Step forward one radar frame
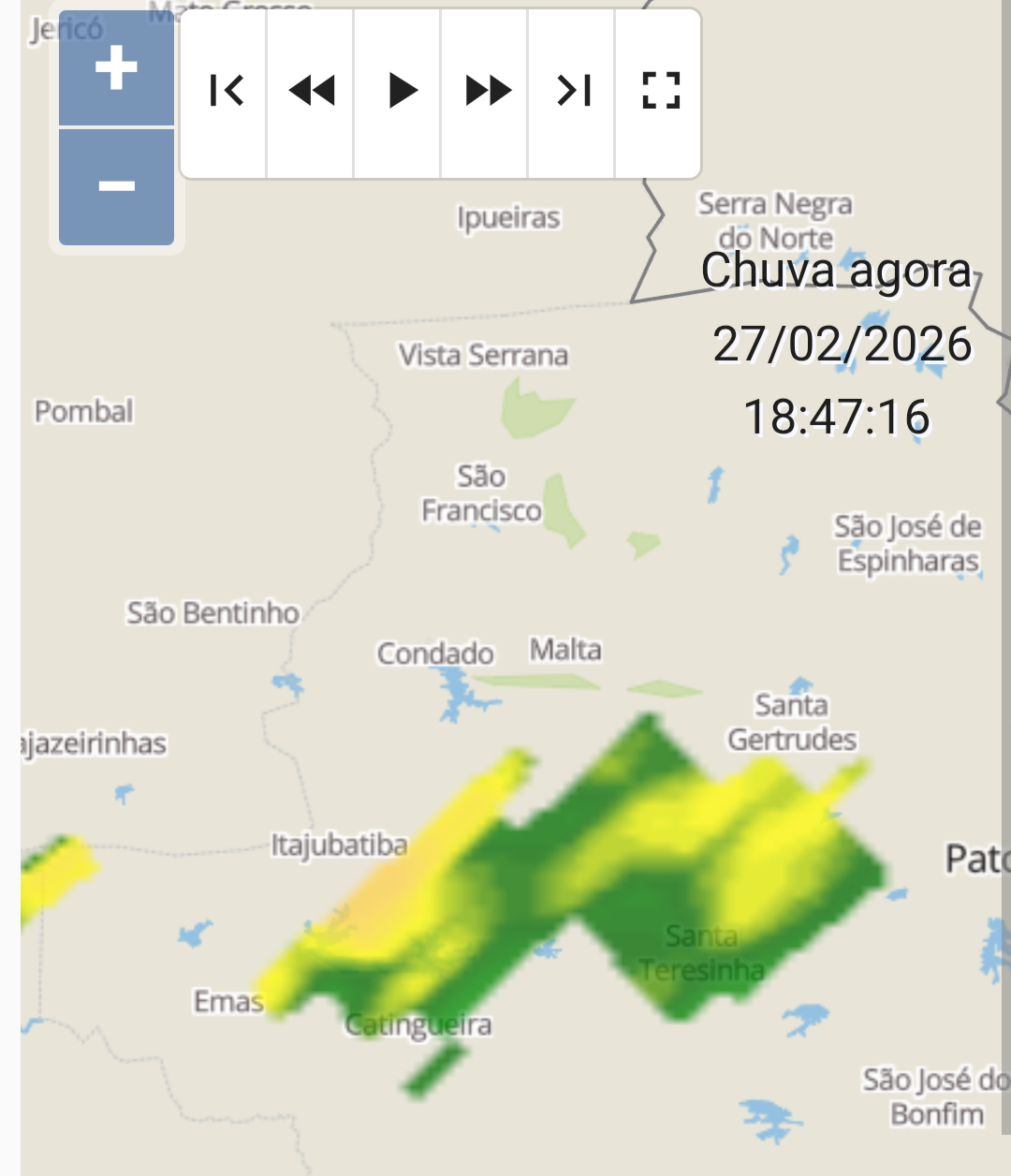This screenshot has height=1176, width=1011. click(x=488, y=91)
